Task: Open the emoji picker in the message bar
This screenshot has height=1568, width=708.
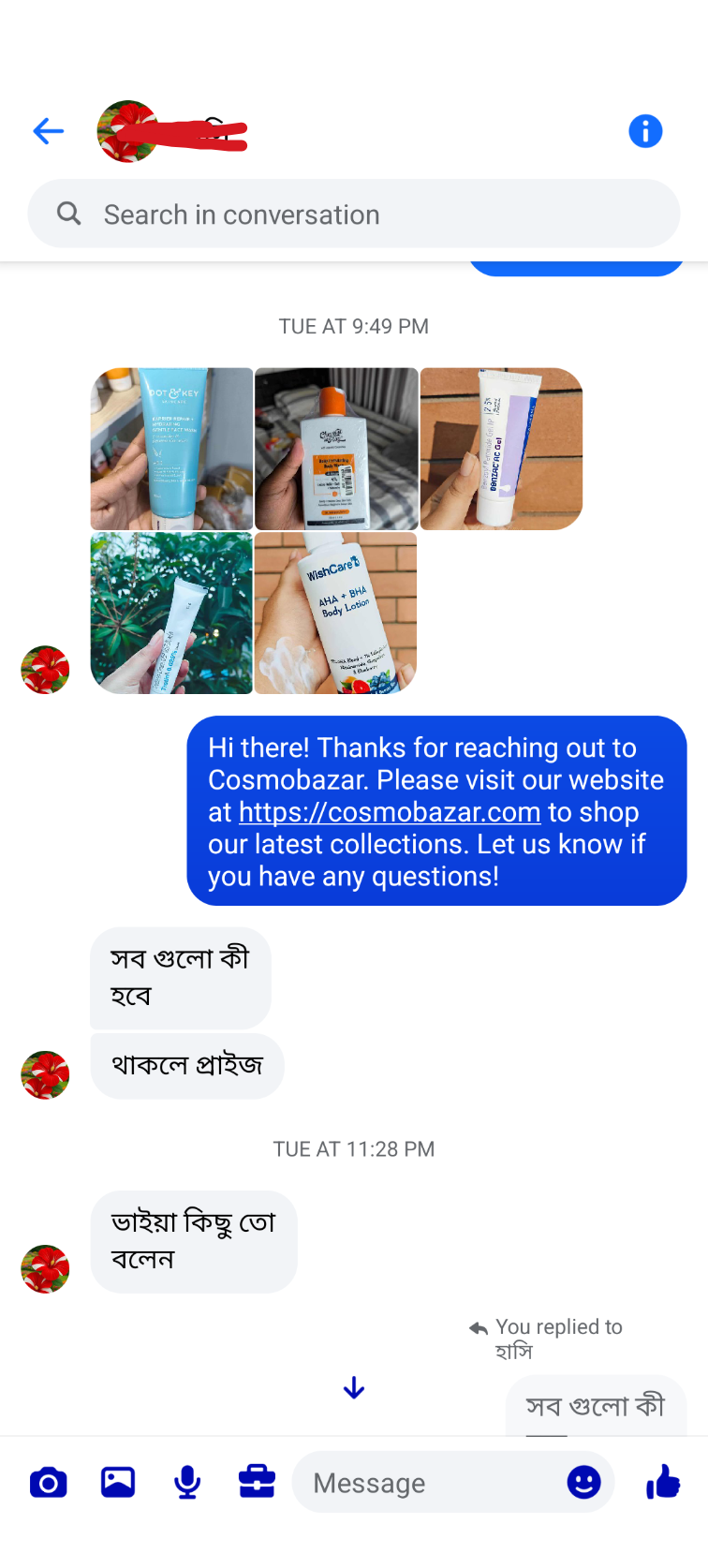Action: click(584, 1482)
